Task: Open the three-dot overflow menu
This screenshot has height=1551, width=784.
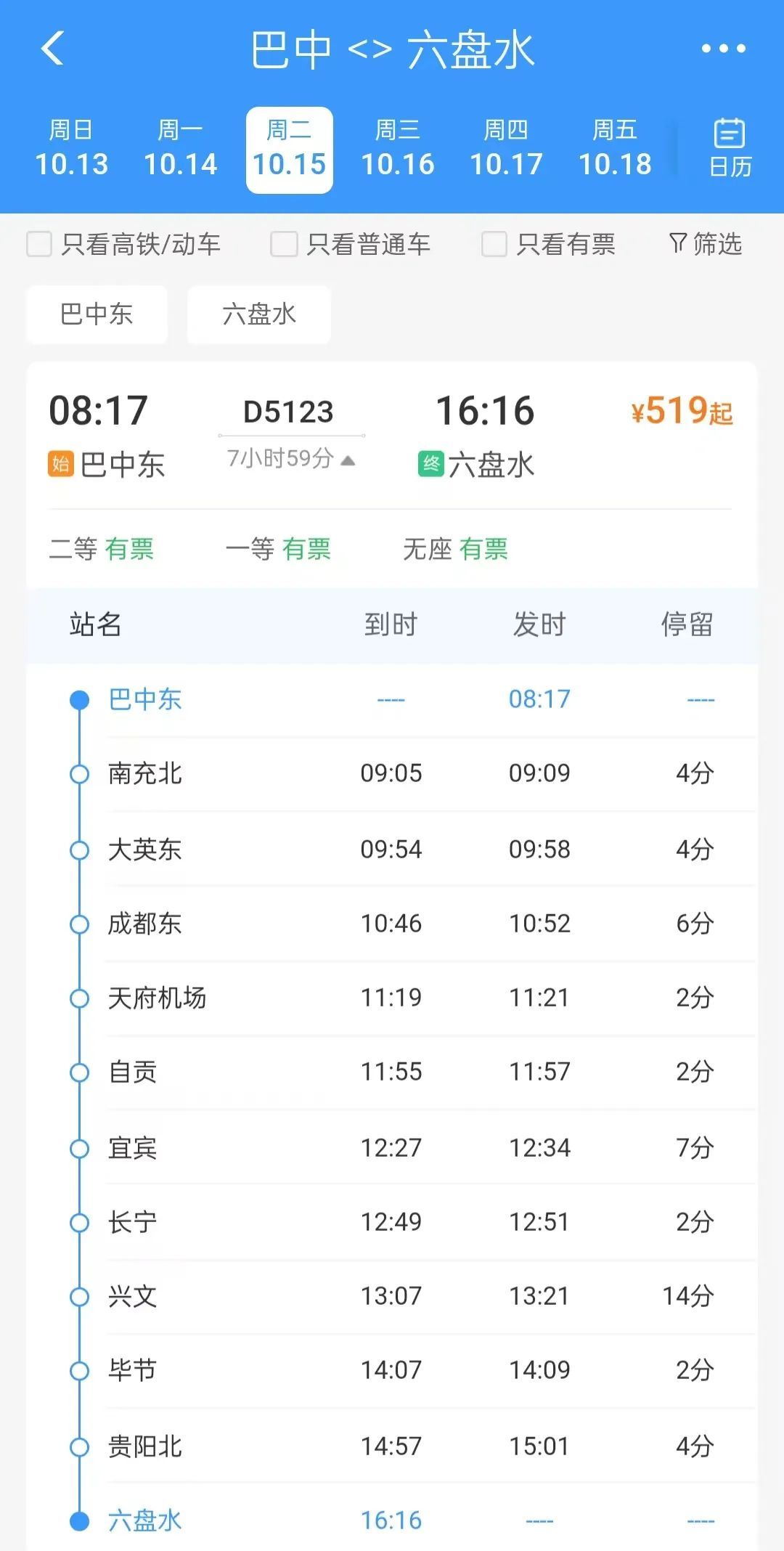Action: 723,49
